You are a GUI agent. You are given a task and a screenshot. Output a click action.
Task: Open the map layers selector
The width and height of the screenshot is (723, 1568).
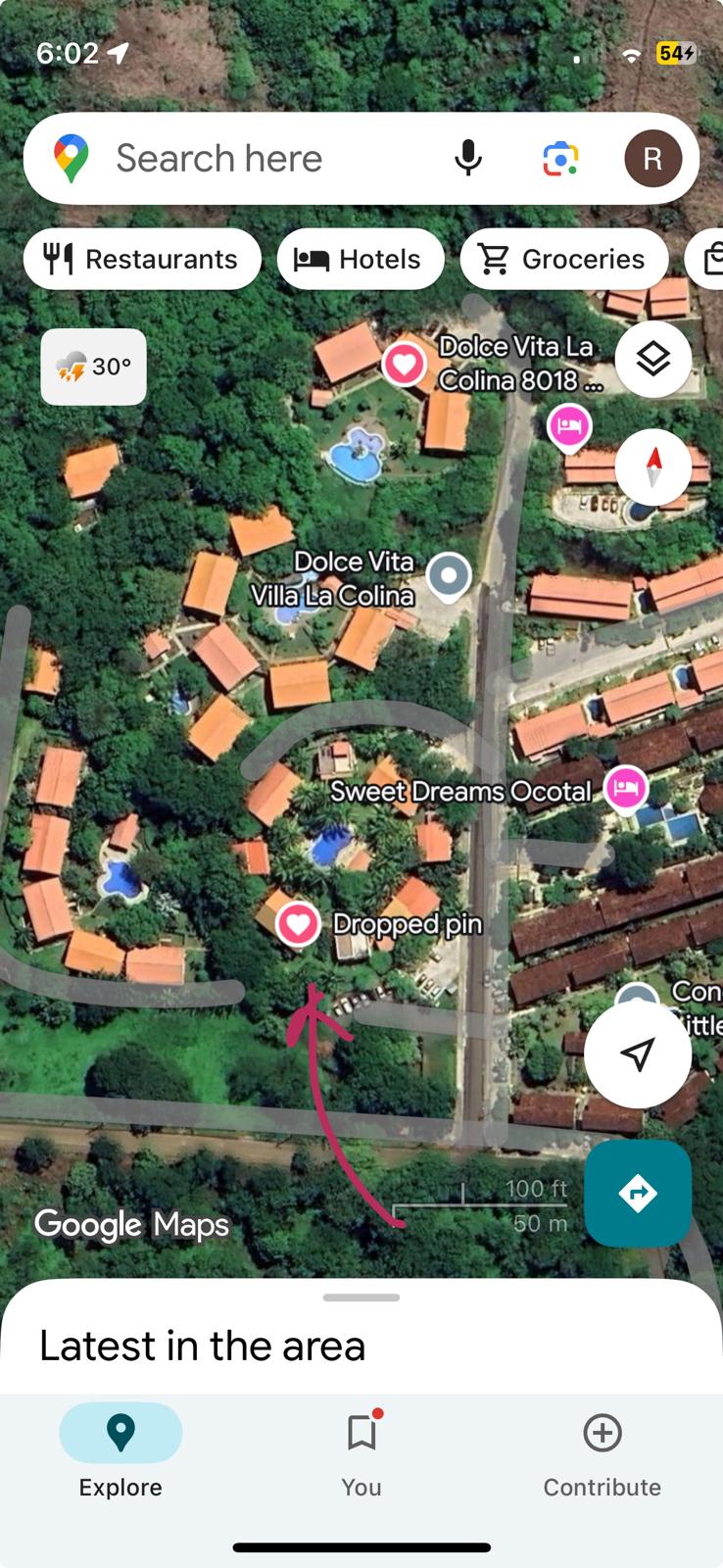653,360
